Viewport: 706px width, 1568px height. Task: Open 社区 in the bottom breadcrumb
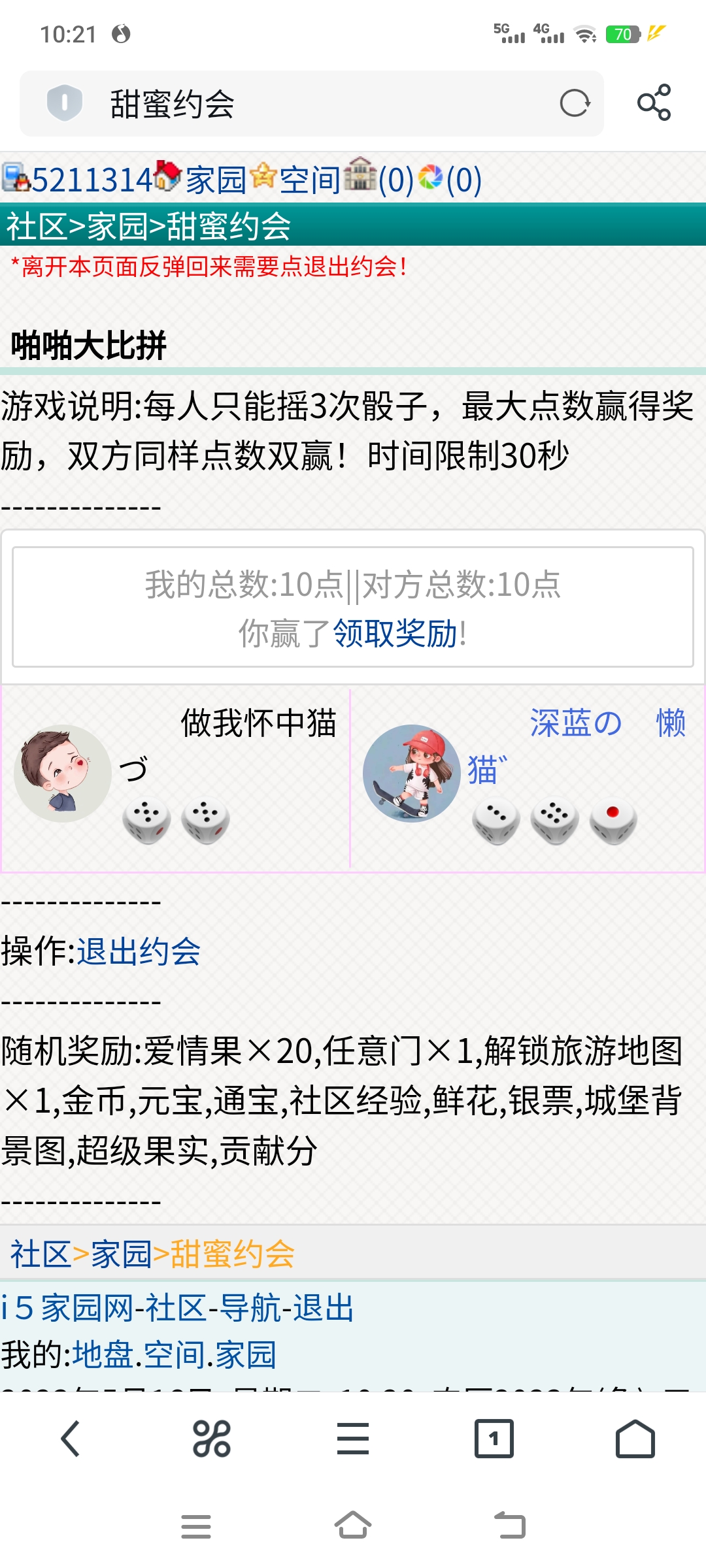[x=39, y=1254]
